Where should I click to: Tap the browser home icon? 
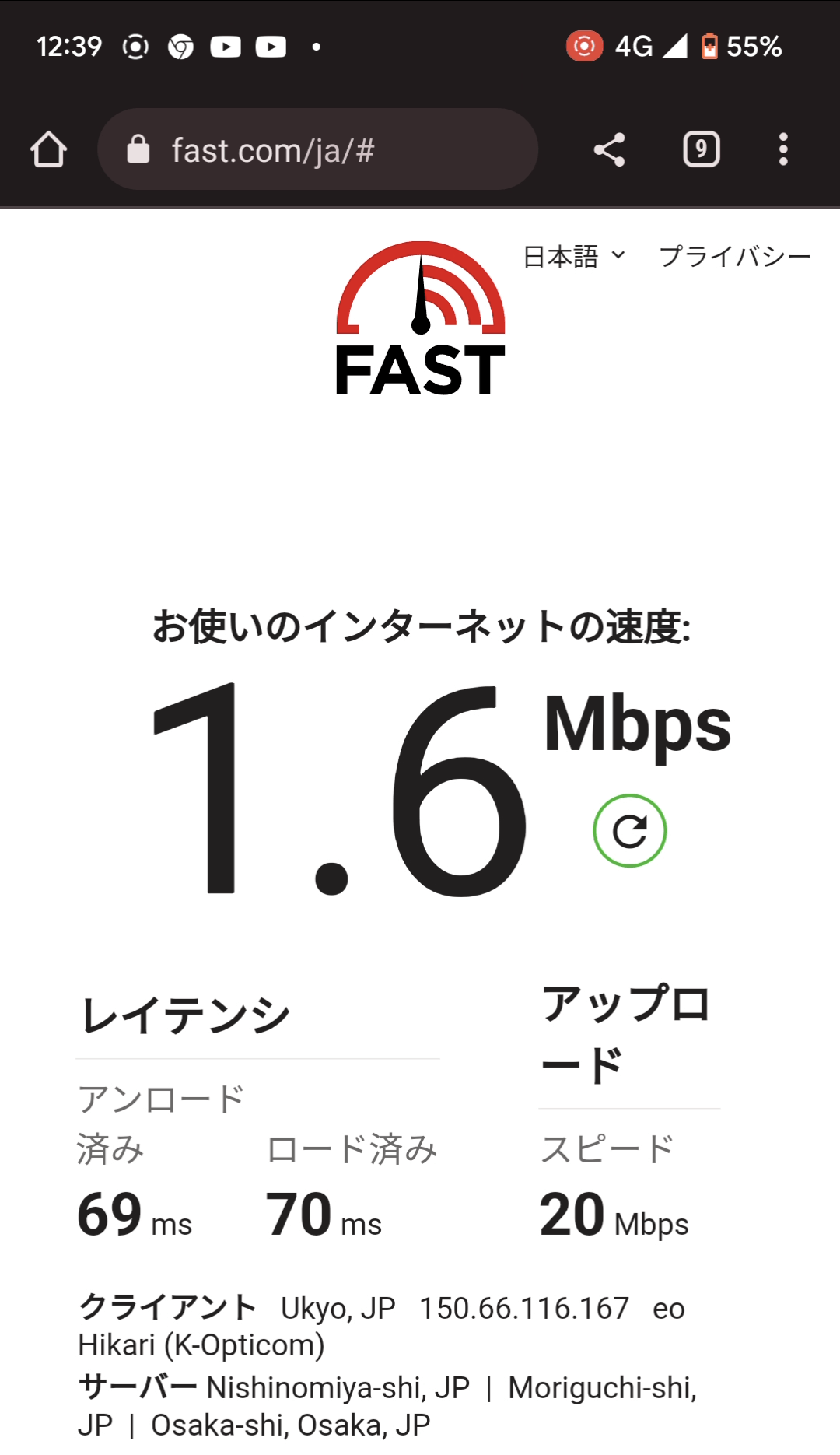point(48,149)
